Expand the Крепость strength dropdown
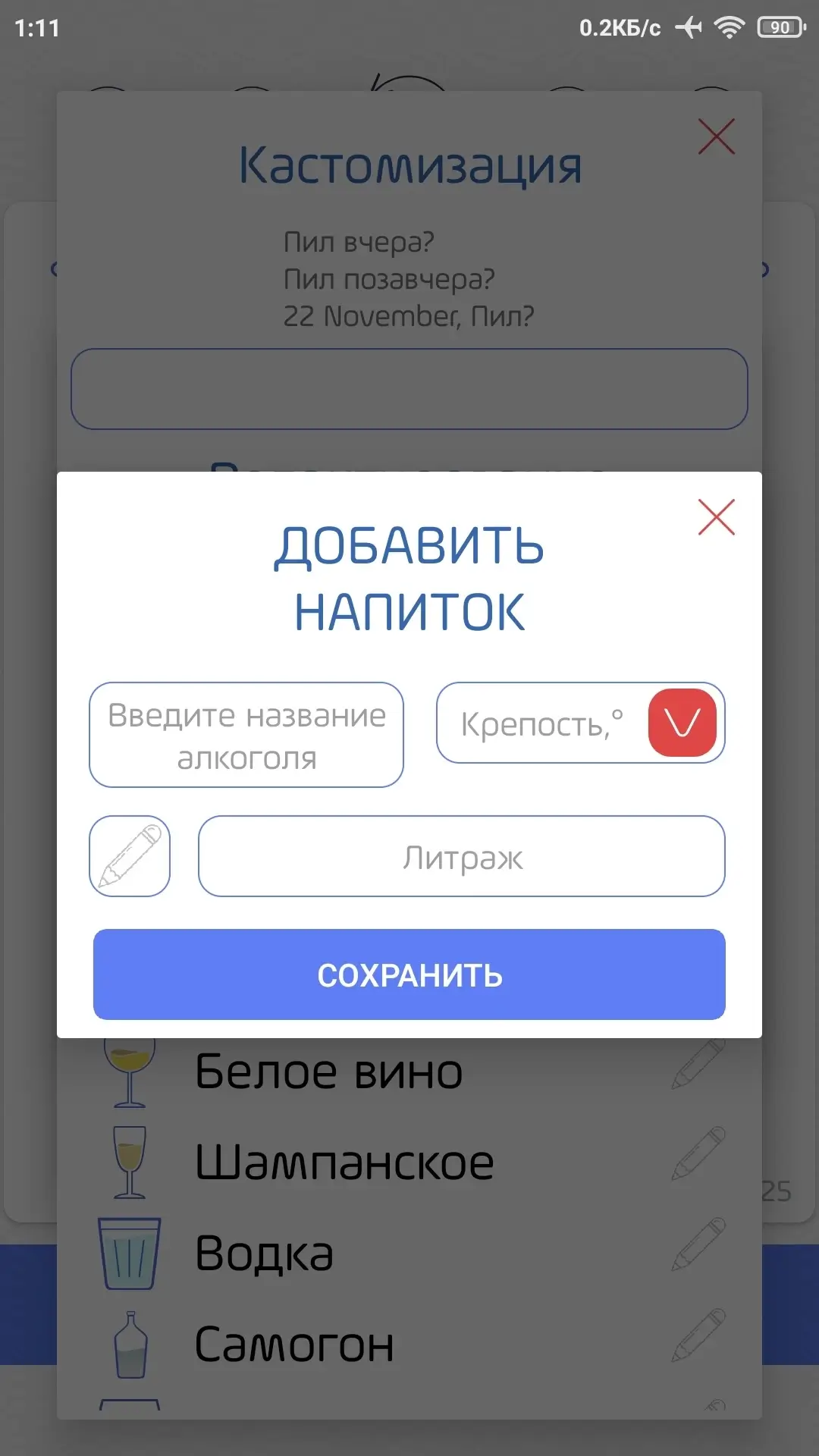The width and height of the screenshot is (819, 1456). [682, 723]
